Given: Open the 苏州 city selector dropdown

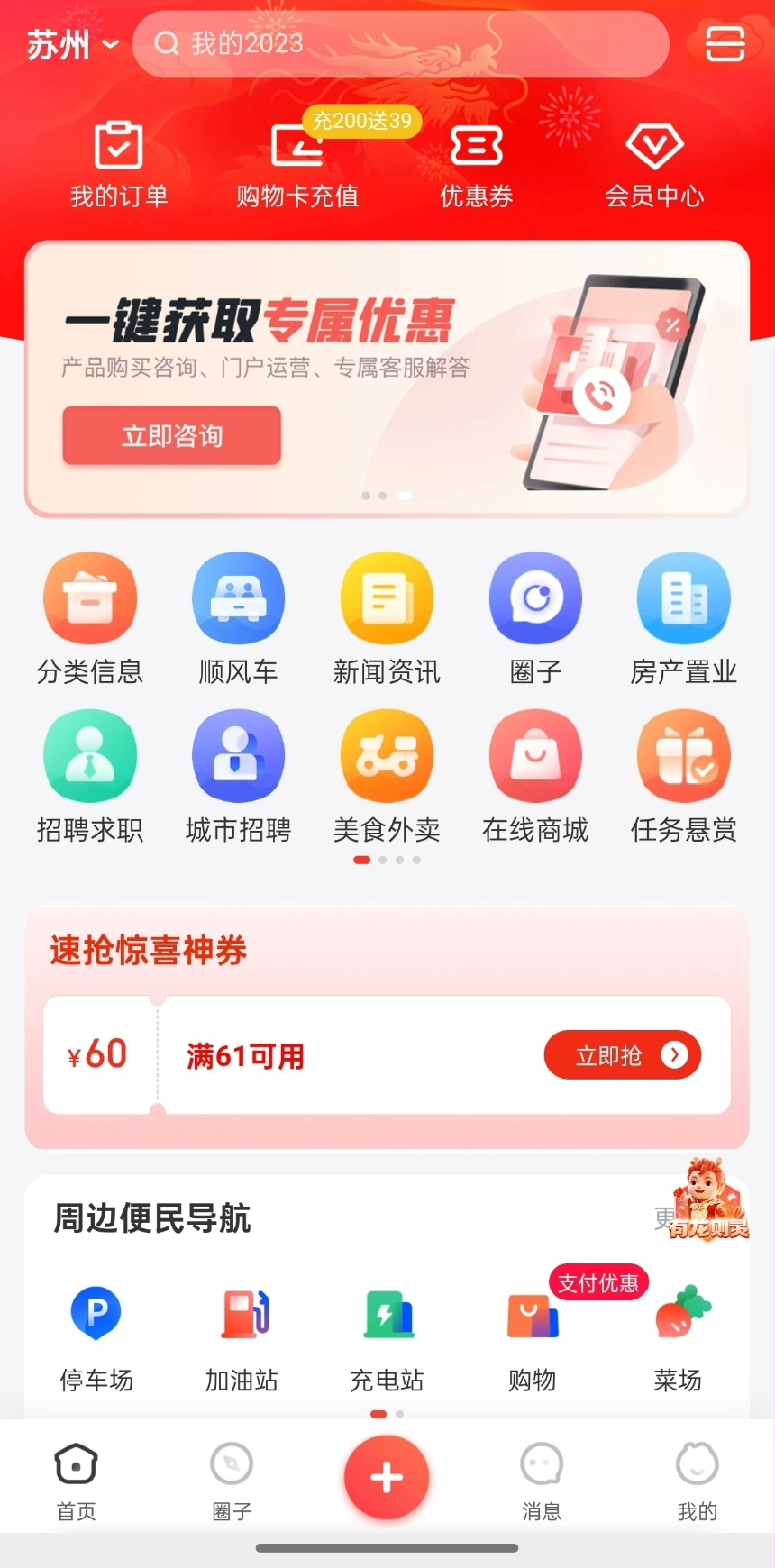Looking at the screenshot, I should click(x=72, y=44).
